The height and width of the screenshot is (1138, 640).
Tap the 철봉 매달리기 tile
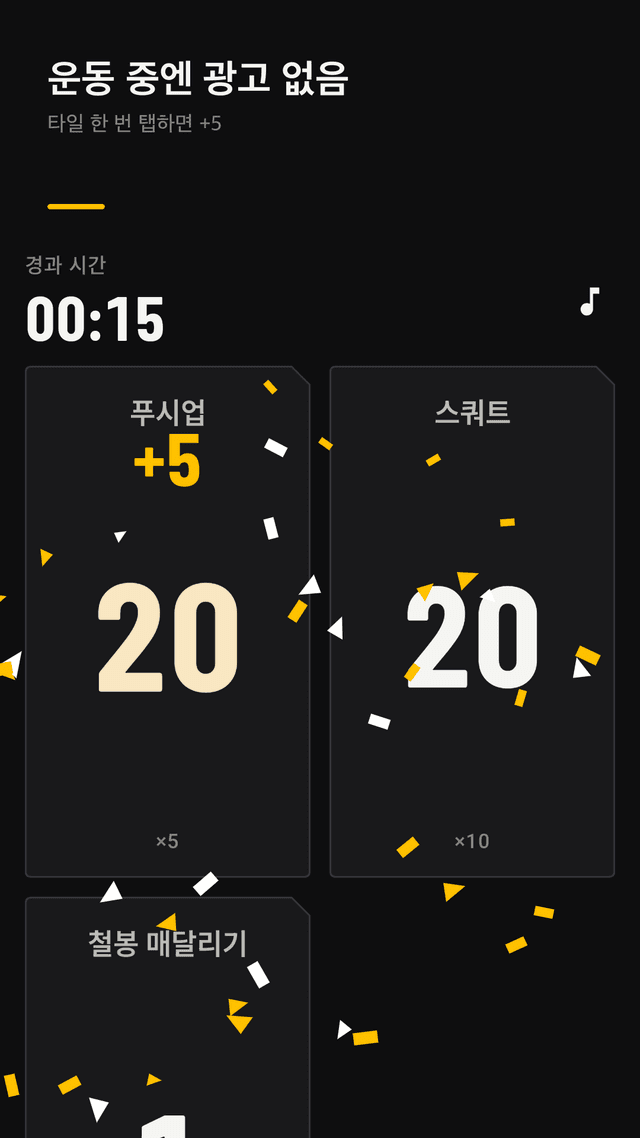pos(168,1018)
